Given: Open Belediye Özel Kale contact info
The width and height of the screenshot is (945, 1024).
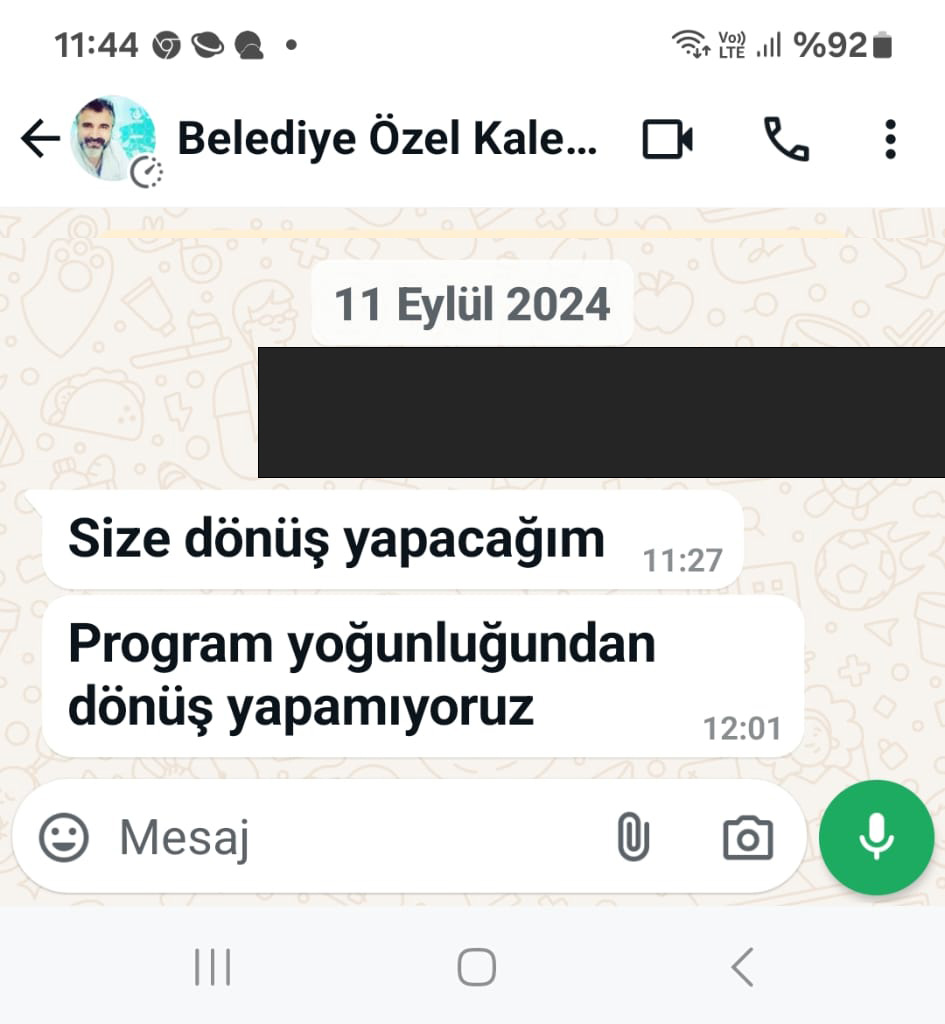Looking at the screenshot, I should pyautogui.click(x=387, y=140).
